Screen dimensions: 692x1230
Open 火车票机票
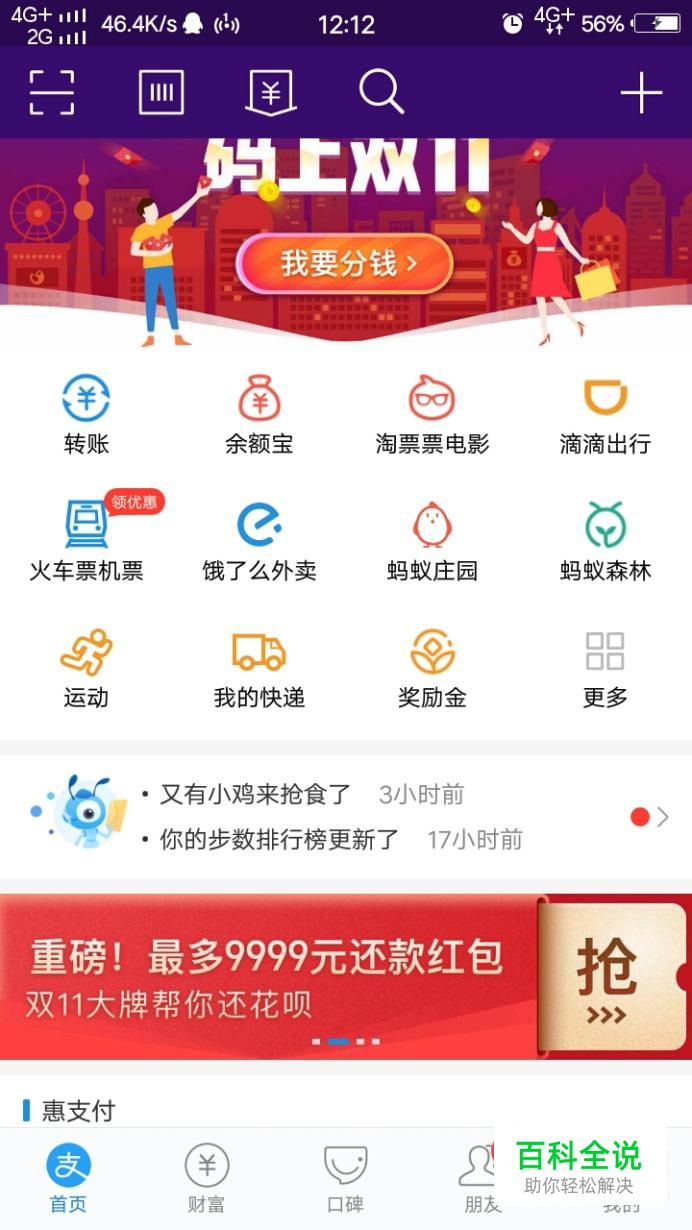[86, 541]
